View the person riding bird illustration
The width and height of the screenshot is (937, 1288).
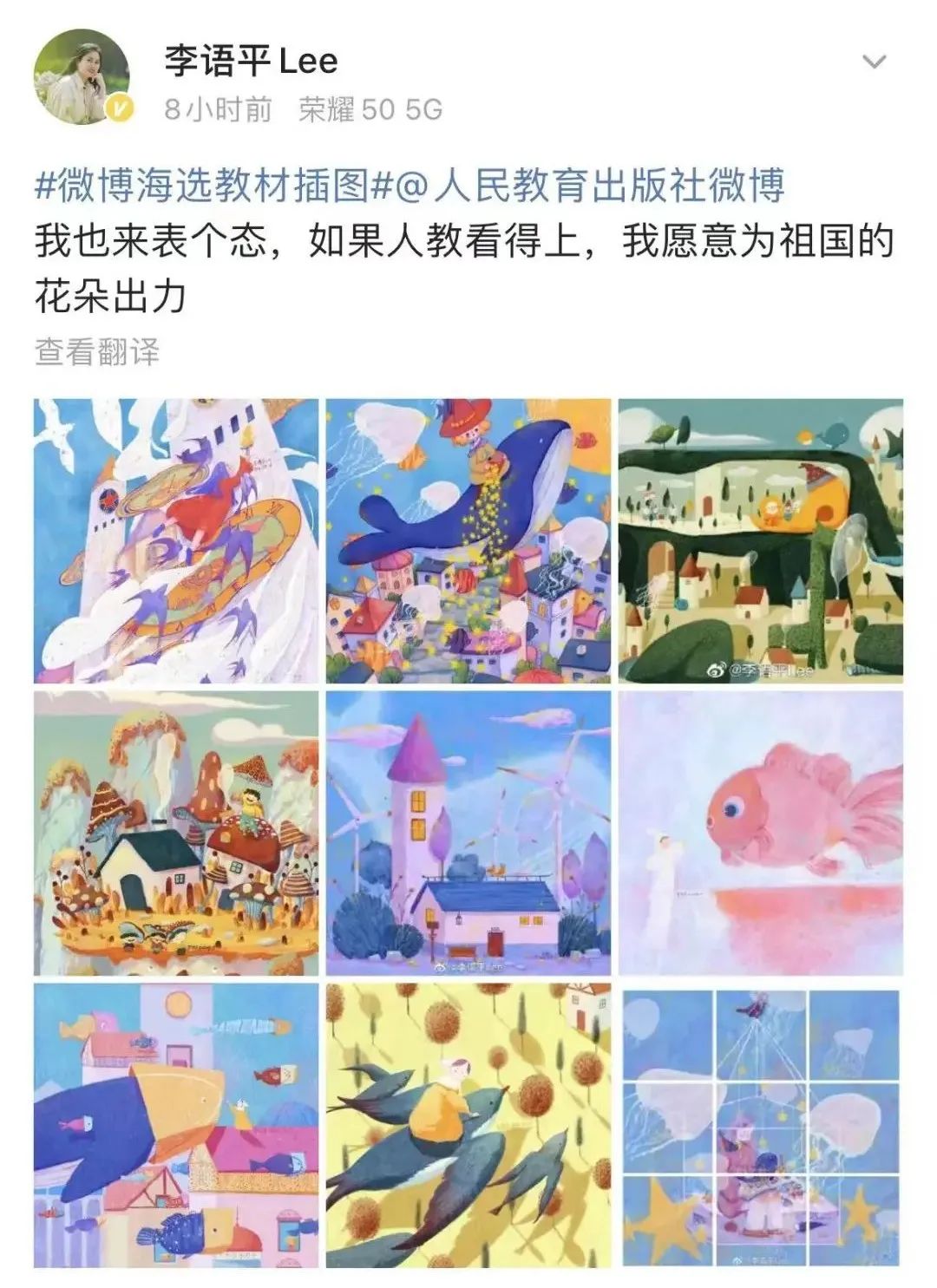(468, 1125)
